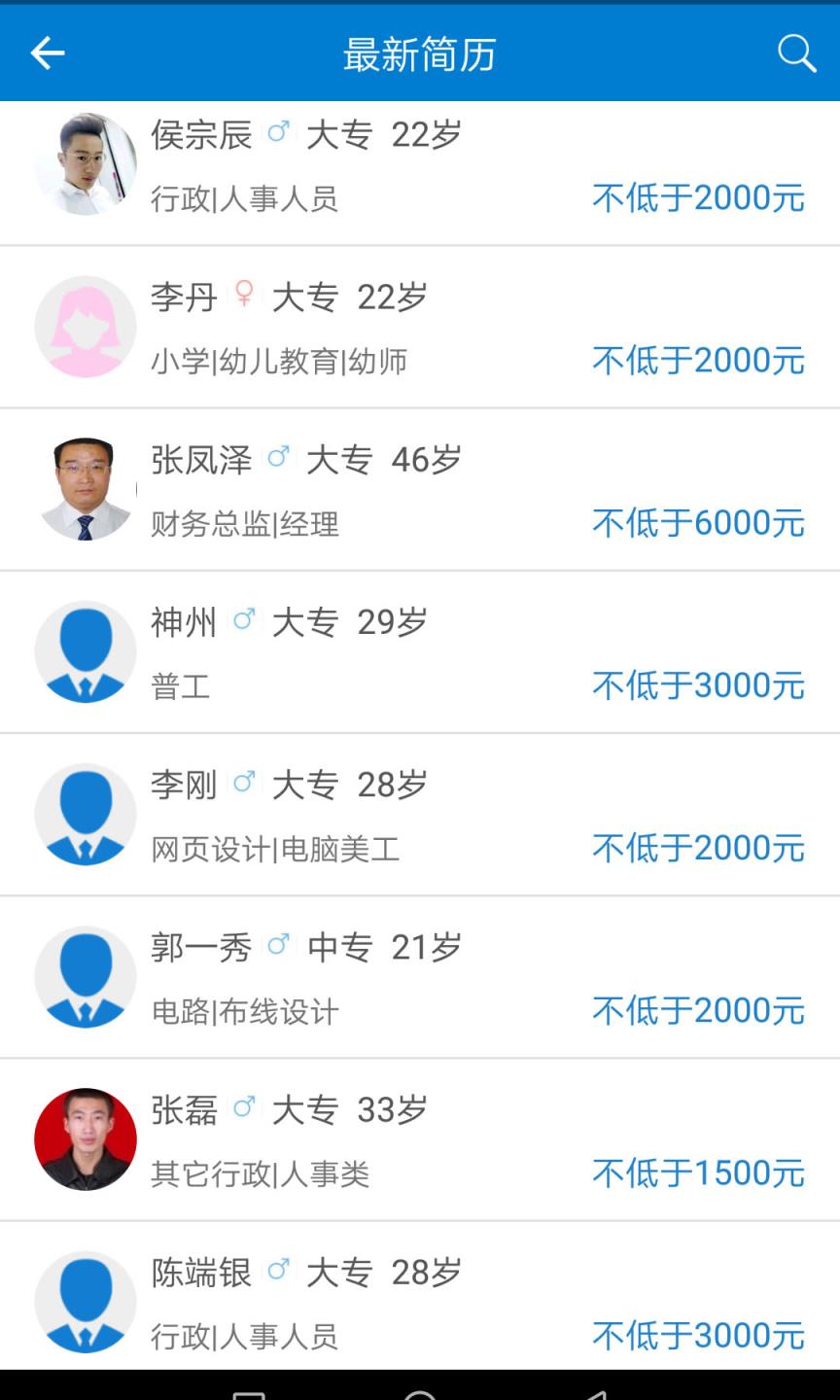Screen dimensions: 840x1400
Task: View 侯宗辰's profile photo
Action: (x=85, y=163)
